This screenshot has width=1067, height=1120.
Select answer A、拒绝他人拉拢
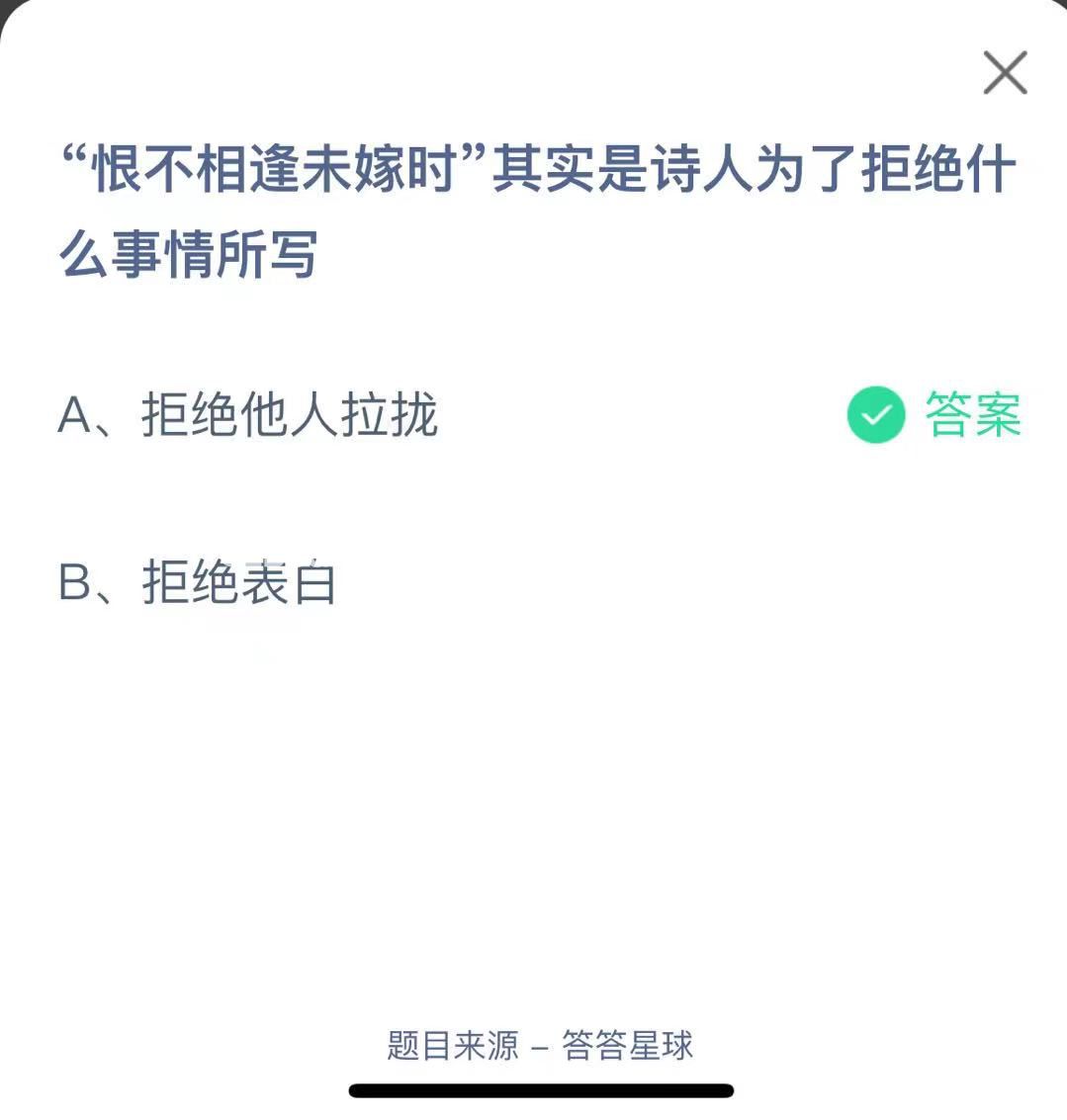tap(248, 415)
